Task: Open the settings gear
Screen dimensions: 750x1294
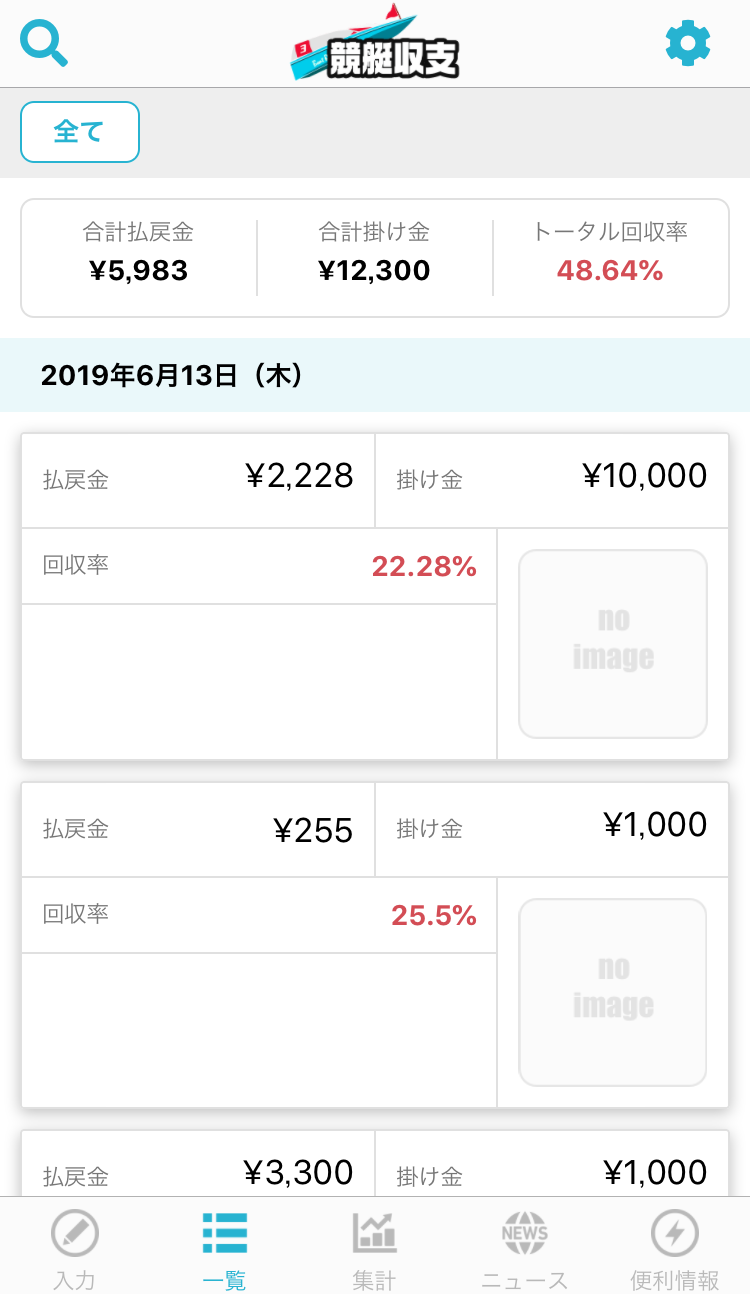Action: coord(688,44)
